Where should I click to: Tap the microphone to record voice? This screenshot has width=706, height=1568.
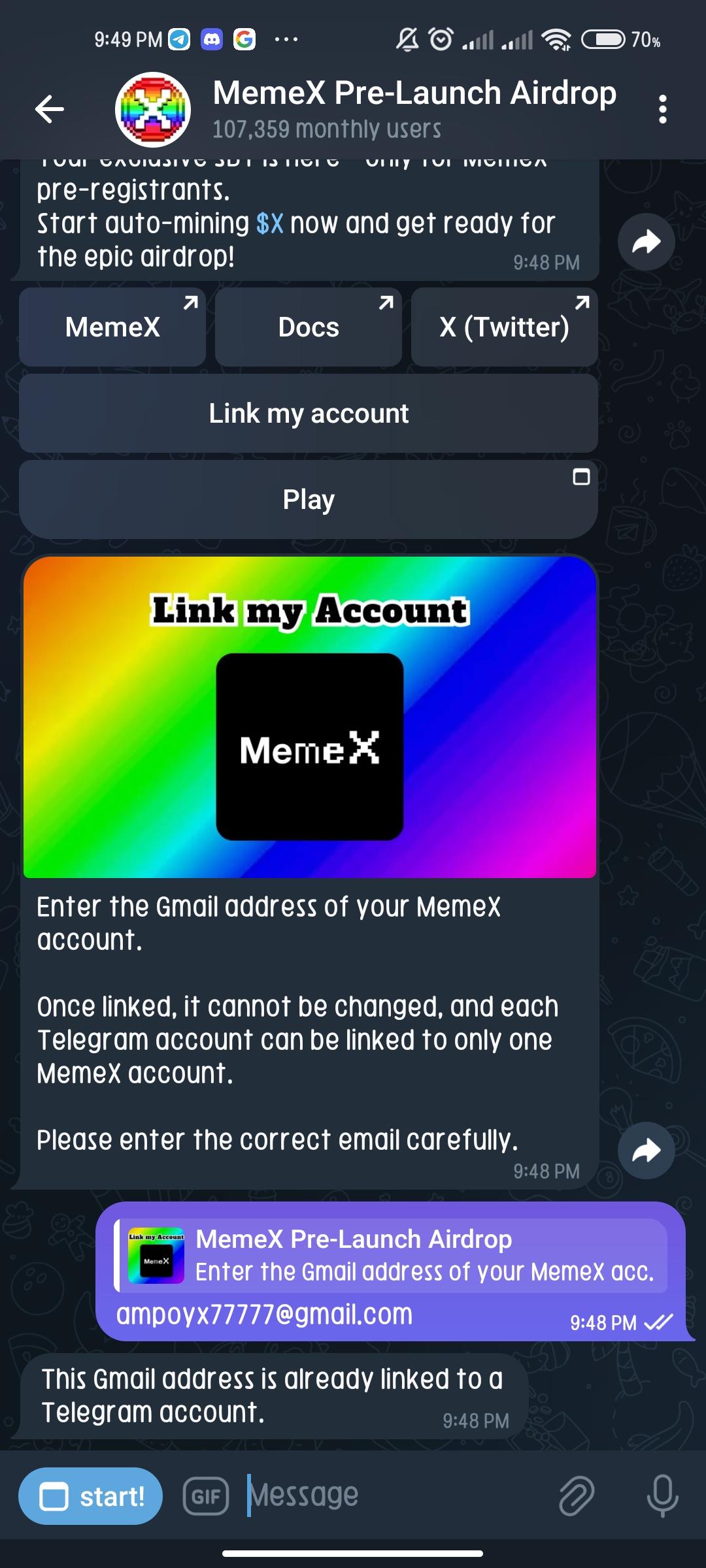[662, 1496]
